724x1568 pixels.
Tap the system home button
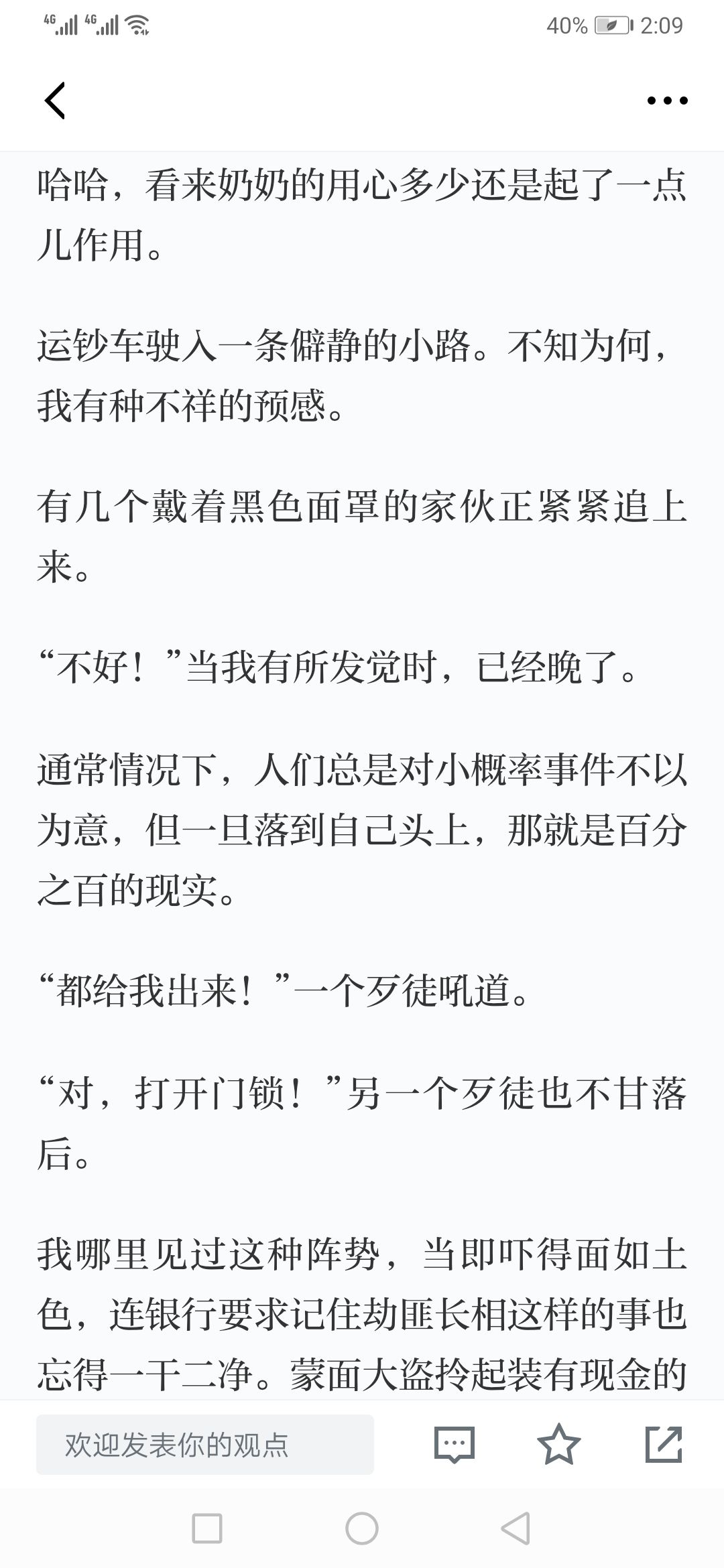point(362,1530)
